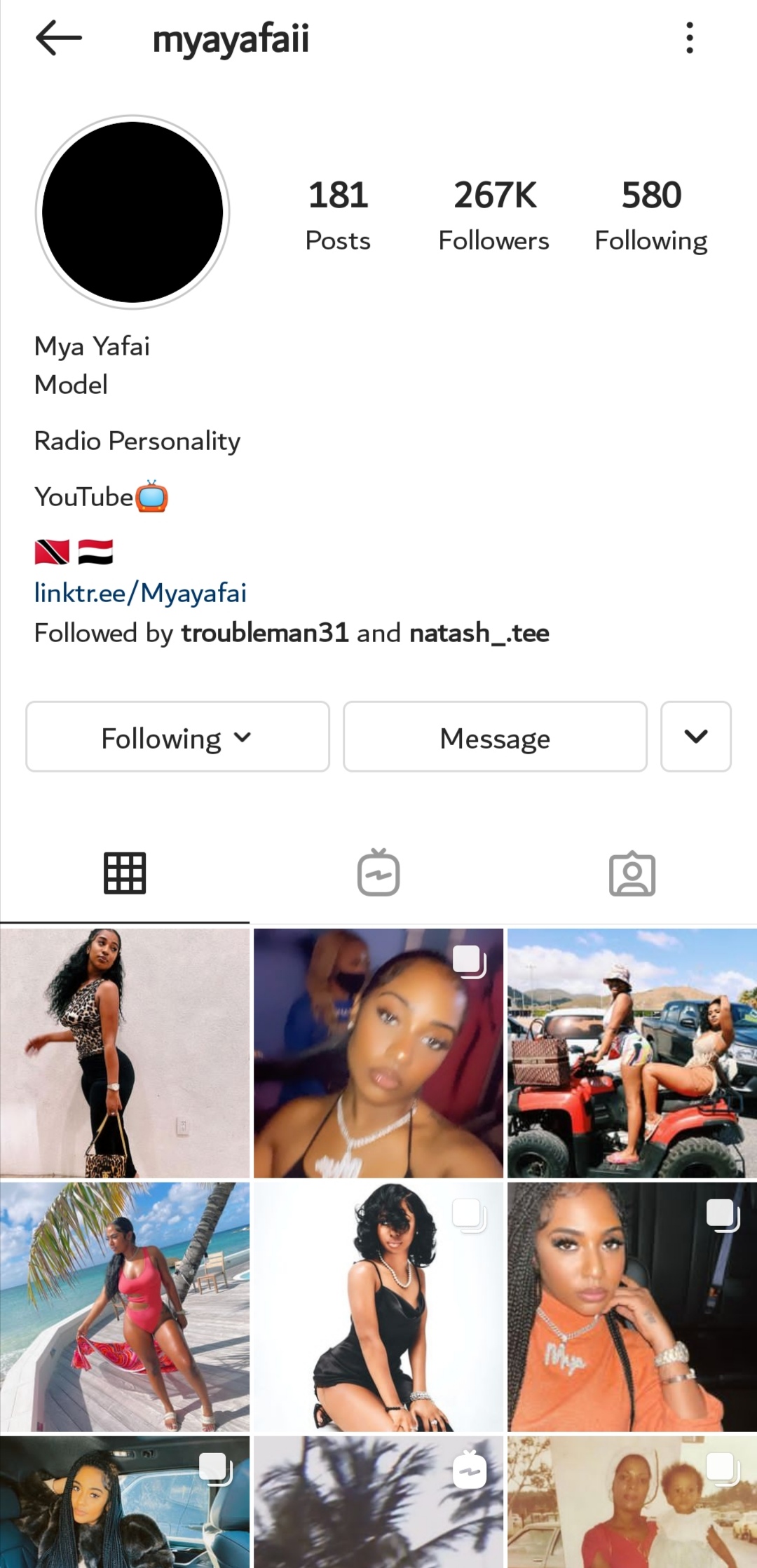Screen dimensions: 757x1568
Task: Open the vintage mother and baby post
Action: pos(632,1501)
